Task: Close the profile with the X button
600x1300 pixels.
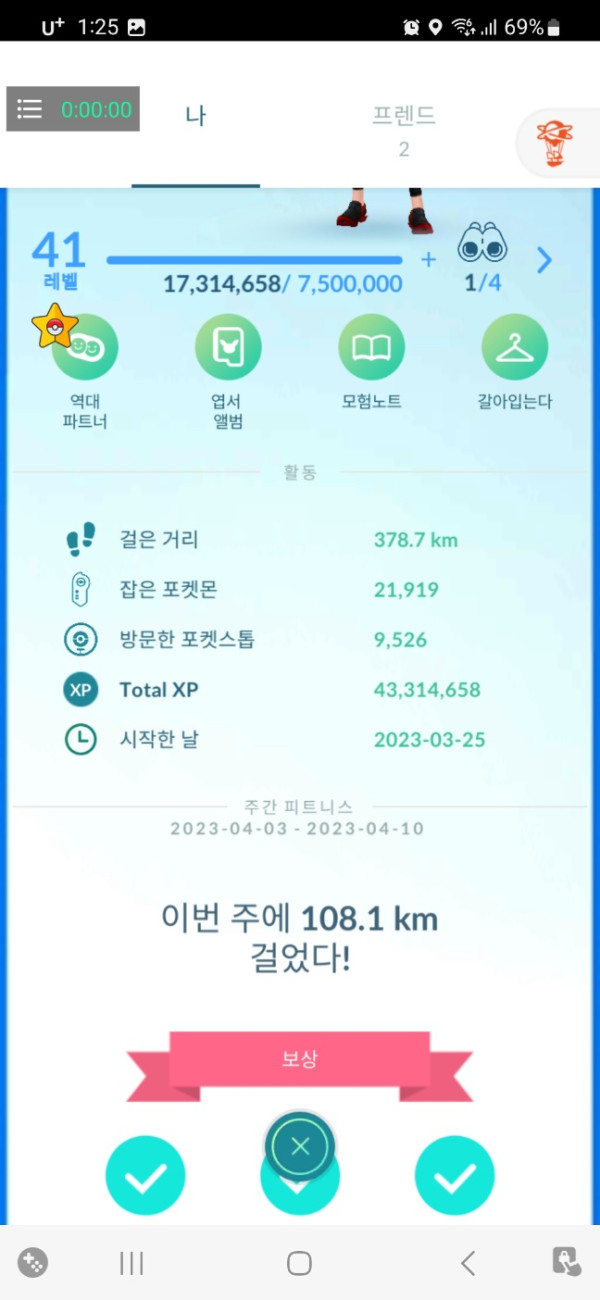Action: 300,1146
